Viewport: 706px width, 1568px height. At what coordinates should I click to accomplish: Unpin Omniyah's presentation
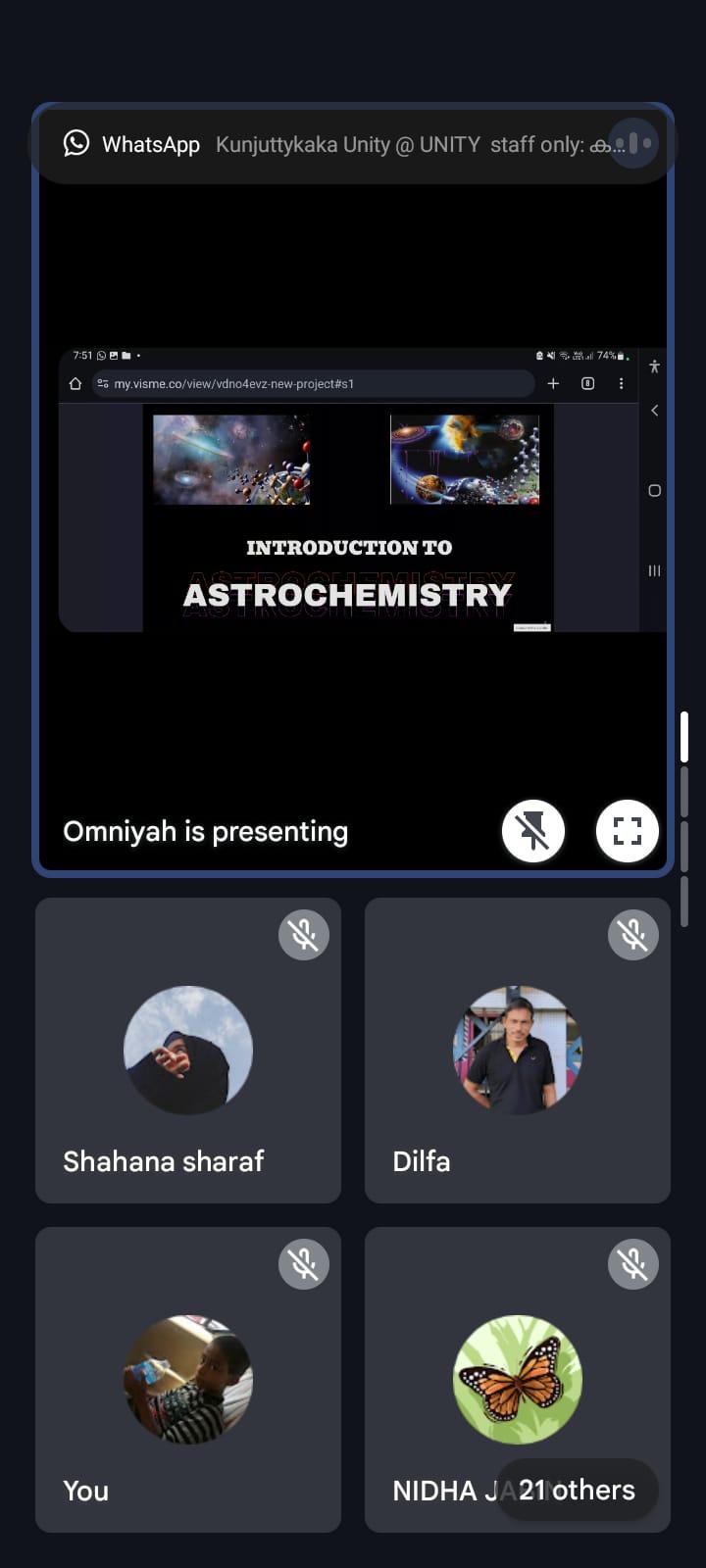tap(532, 831)
